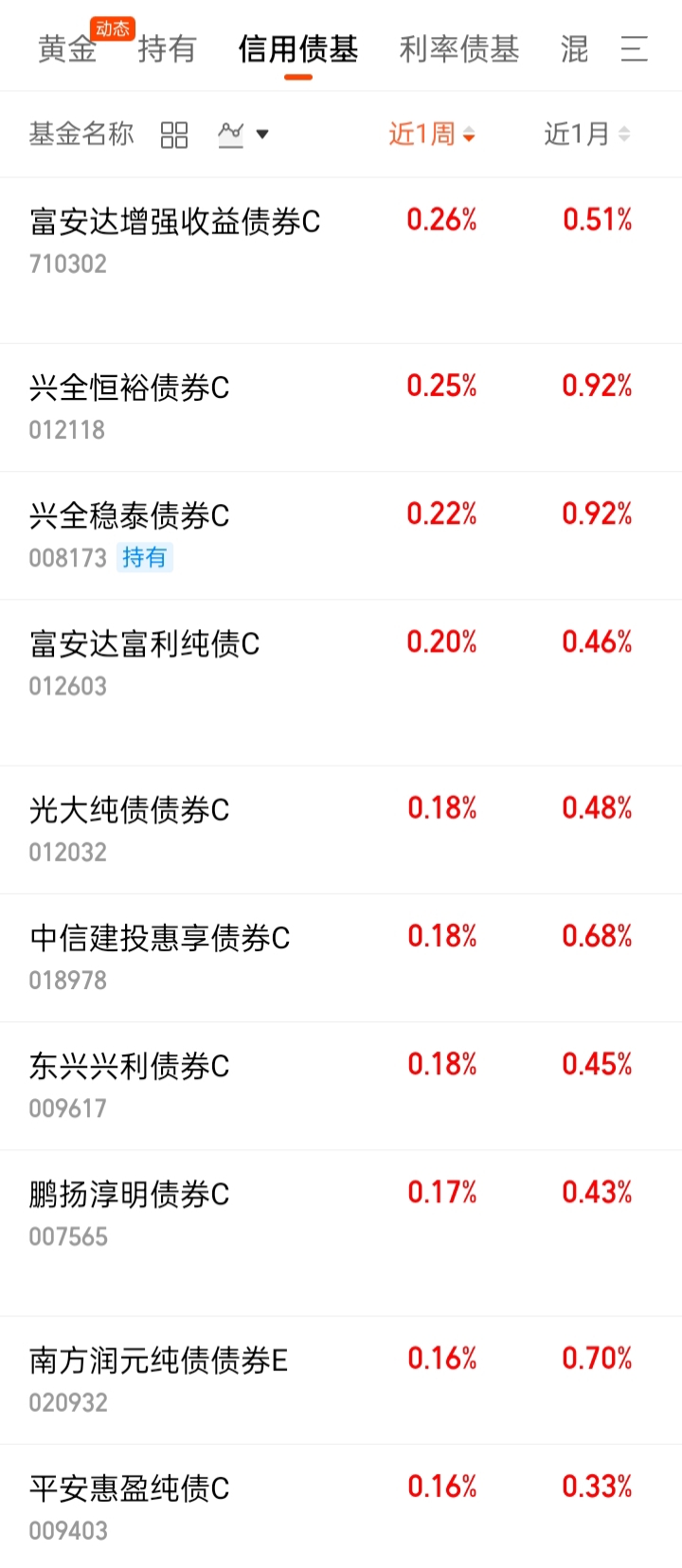View the 光大纯债债券C fund
682x1568 pixels.
pos(130,811)
